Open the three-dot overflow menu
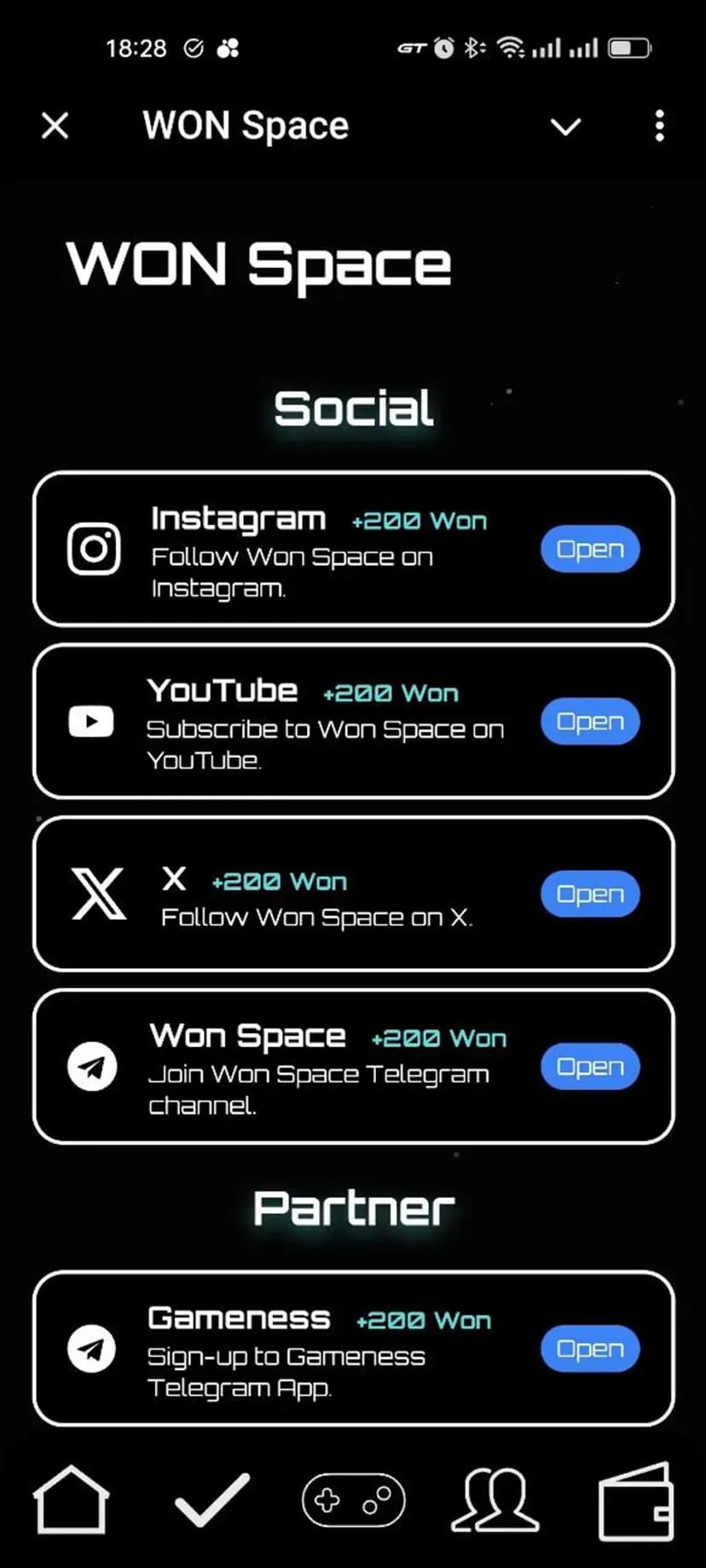706x1568 pixels. point(659,126)
